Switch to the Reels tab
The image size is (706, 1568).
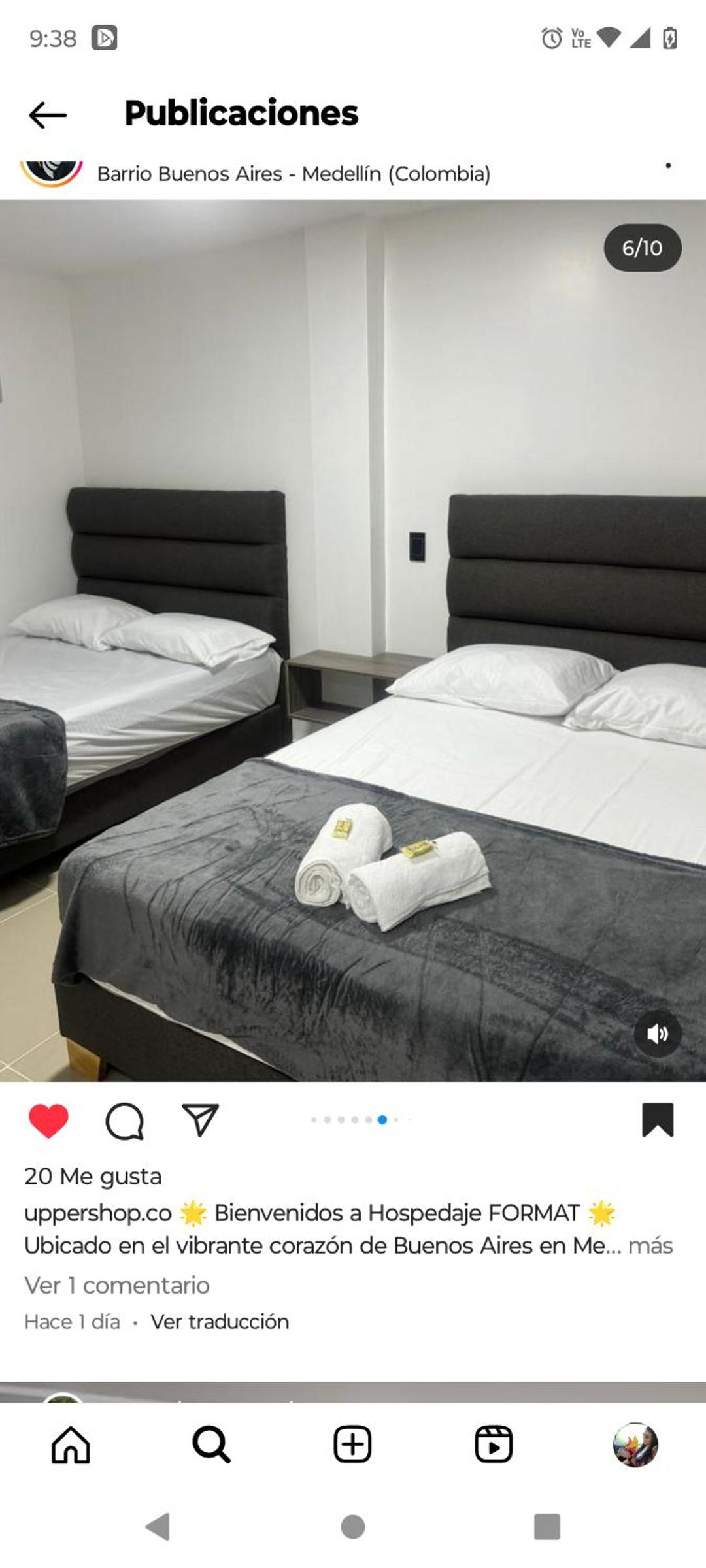494,1445
